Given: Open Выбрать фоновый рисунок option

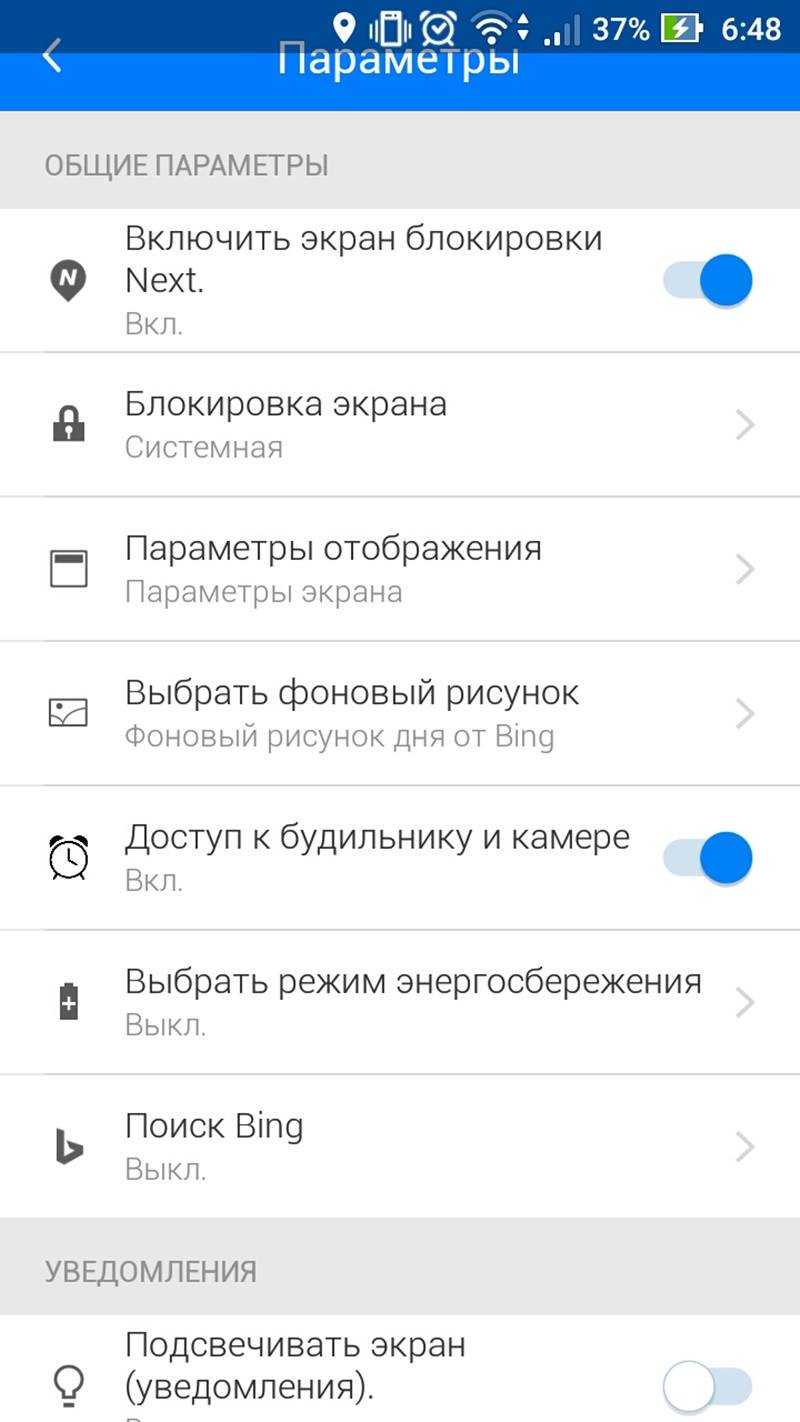Looking at the screenshot, I should 400,713.
